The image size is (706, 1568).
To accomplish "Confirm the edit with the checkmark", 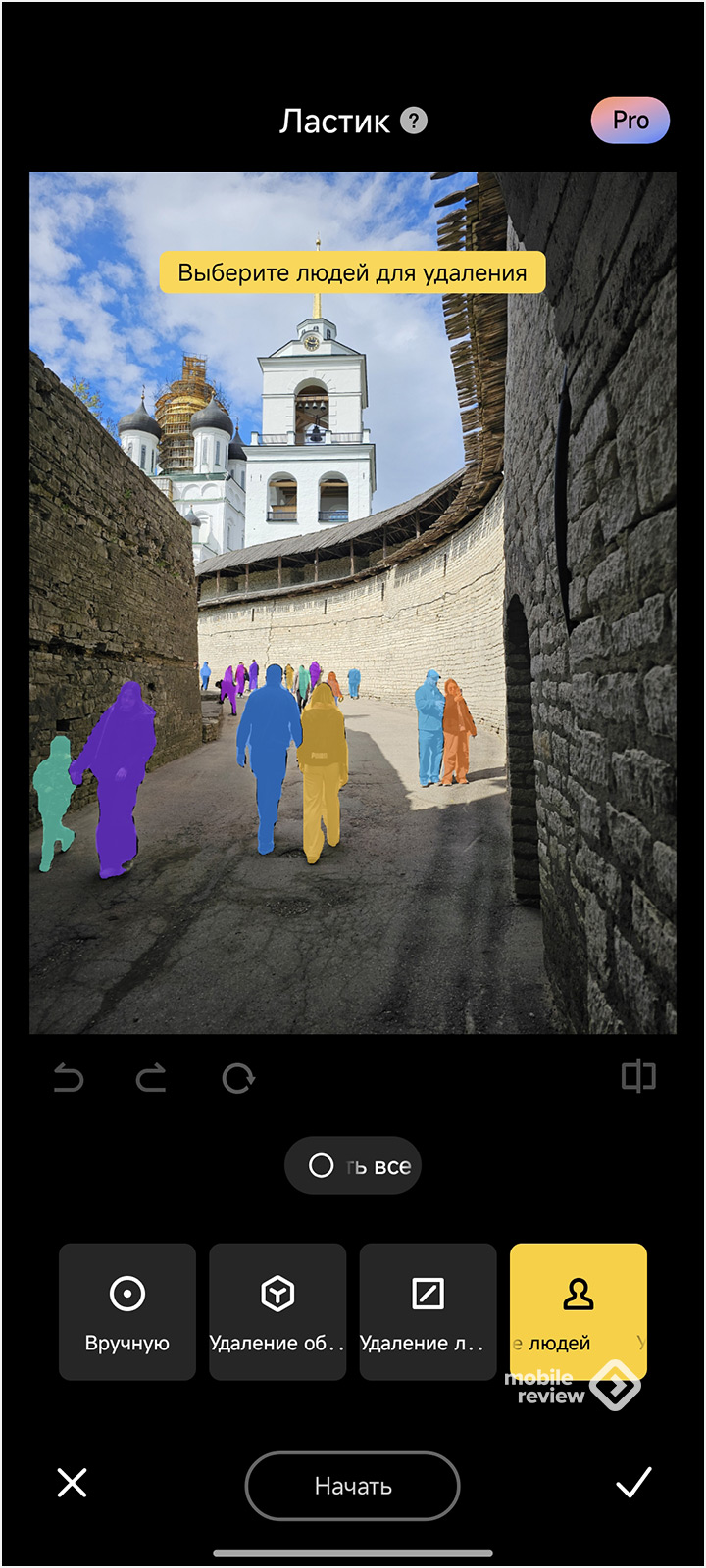I will point(633,1483).
